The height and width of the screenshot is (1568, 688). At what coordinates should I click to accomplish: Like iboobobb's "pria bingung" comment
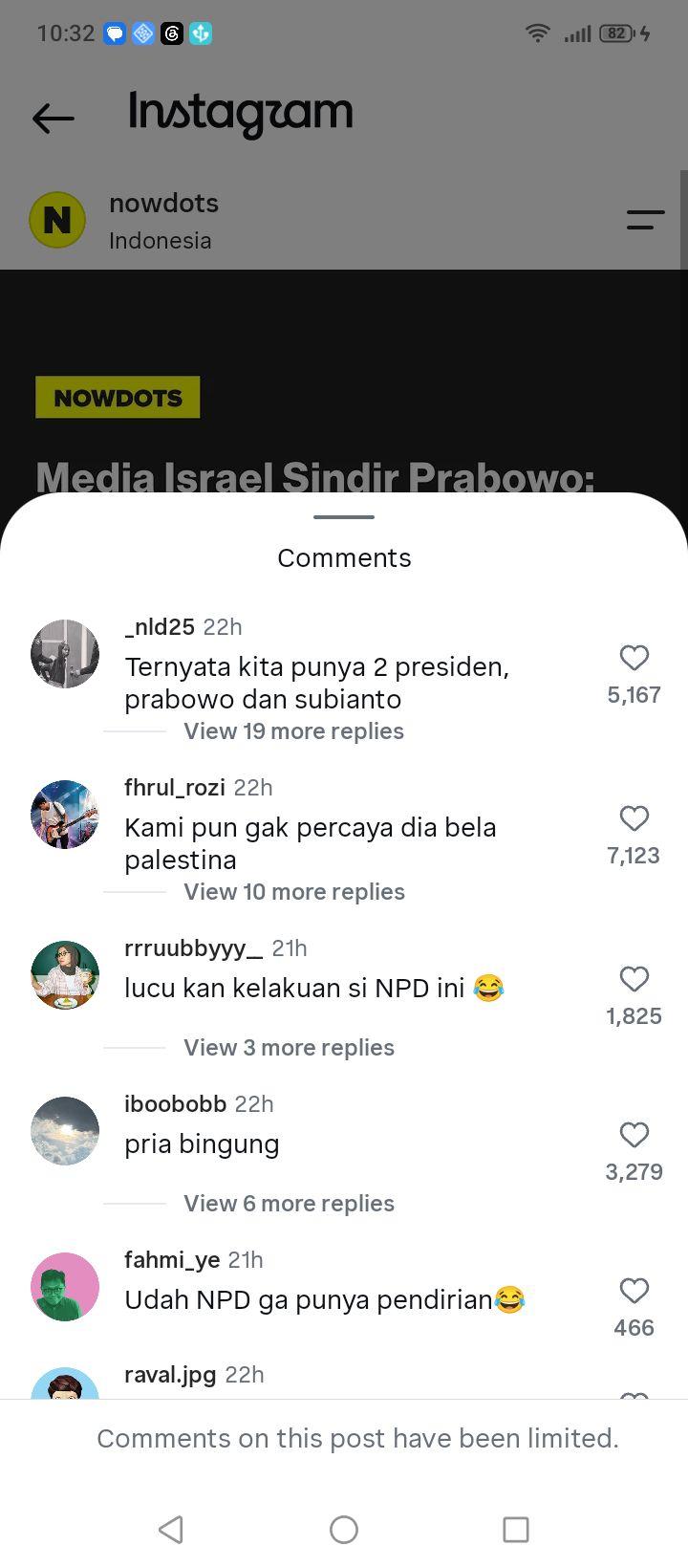pos(634,1135)
